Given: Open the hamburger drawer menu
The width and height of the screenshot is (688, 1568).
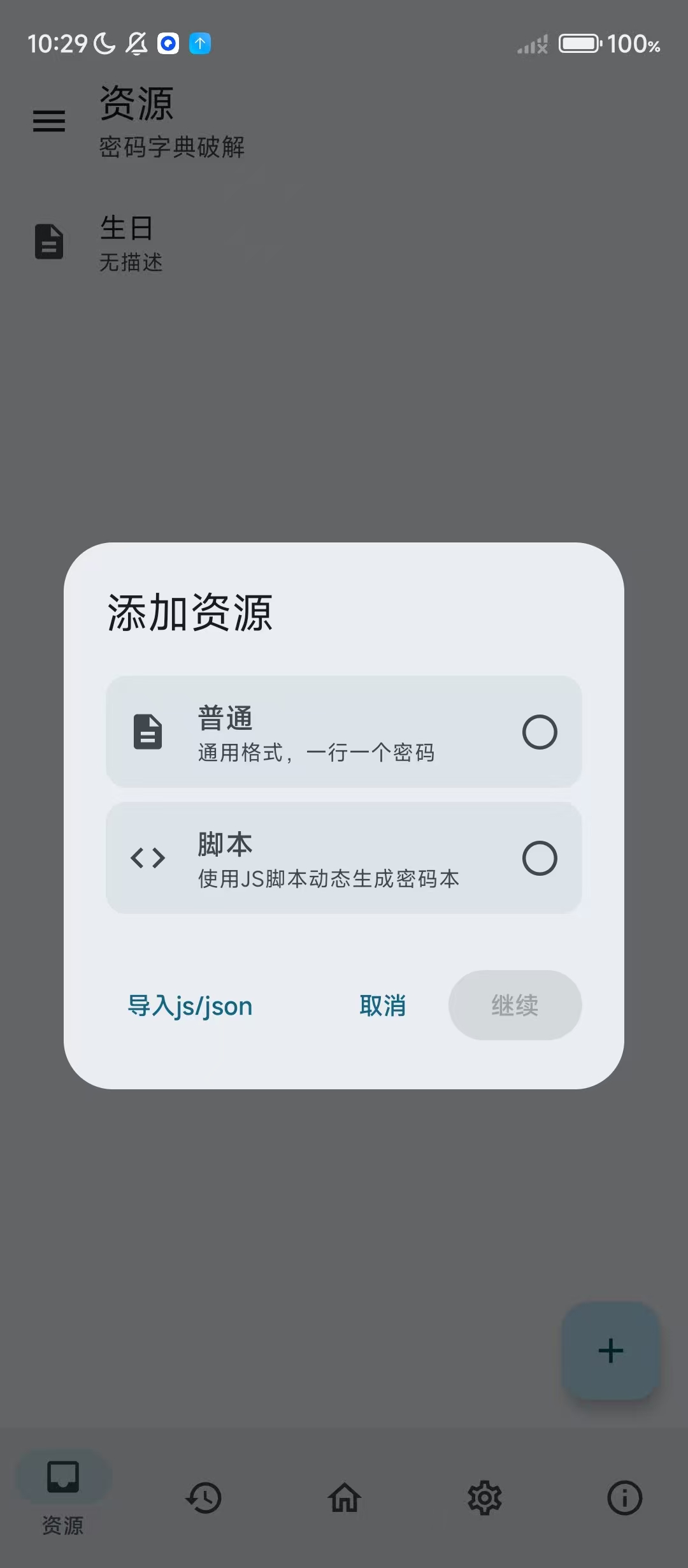Looking at the screenshot, I should [x=49, y=120].
